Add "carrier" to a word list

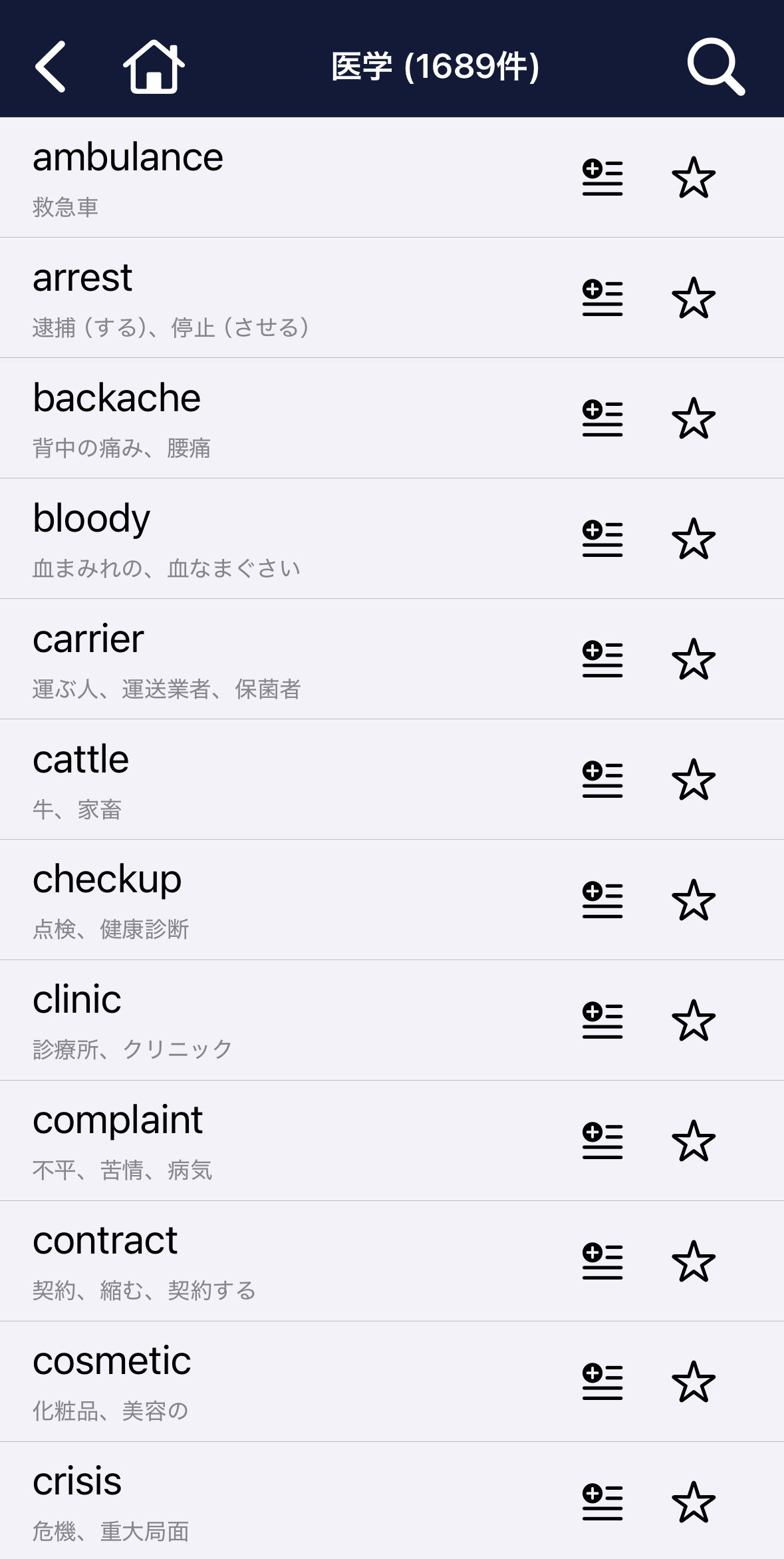coord(602,659)
